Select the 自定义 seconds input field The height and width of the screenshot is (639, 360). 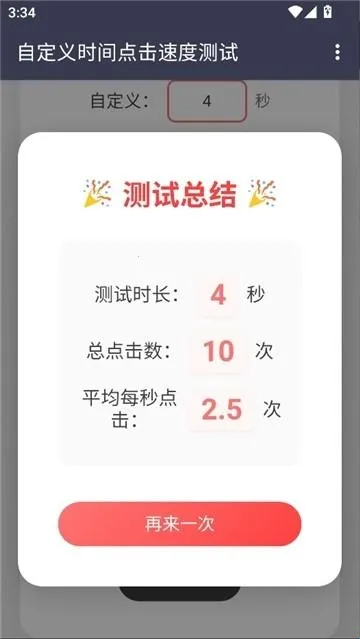click(207, 101)
